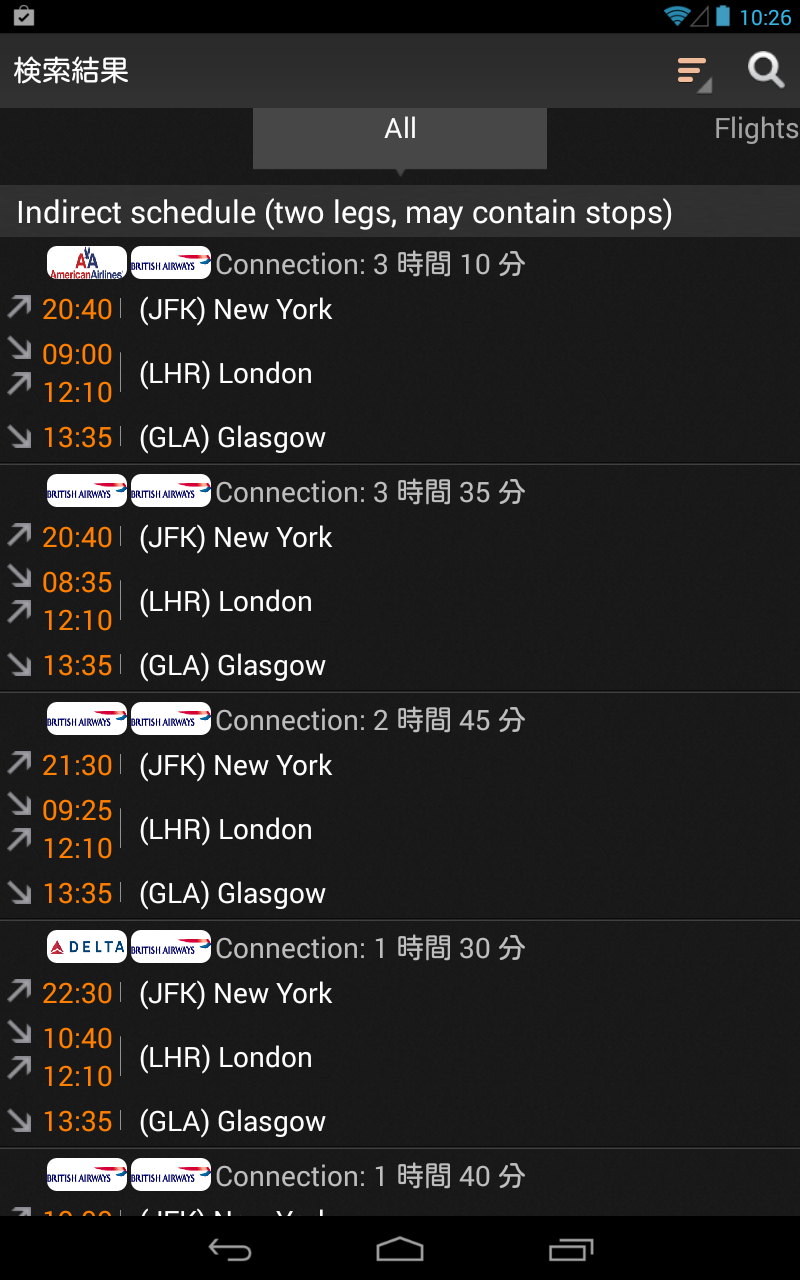Open the itinerary with 3 時間 35 分 connection

coord(400,578)
